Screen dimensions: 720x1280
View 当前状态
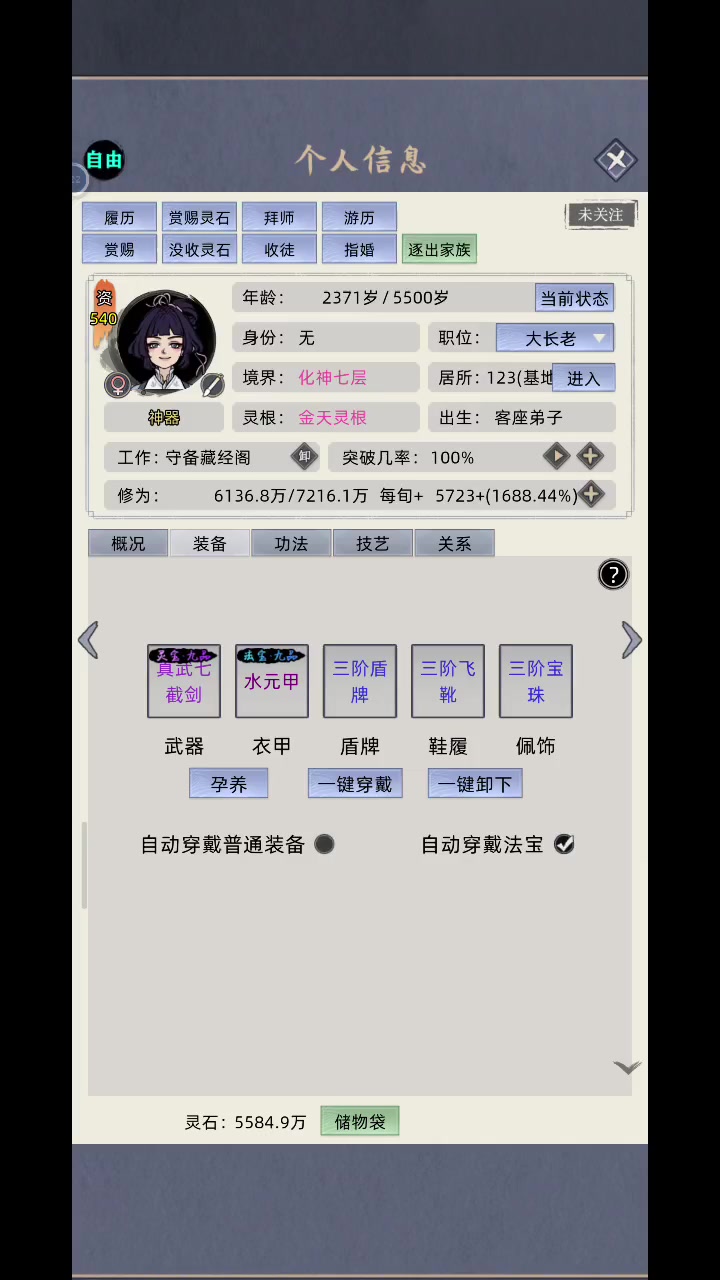point(575,298)
